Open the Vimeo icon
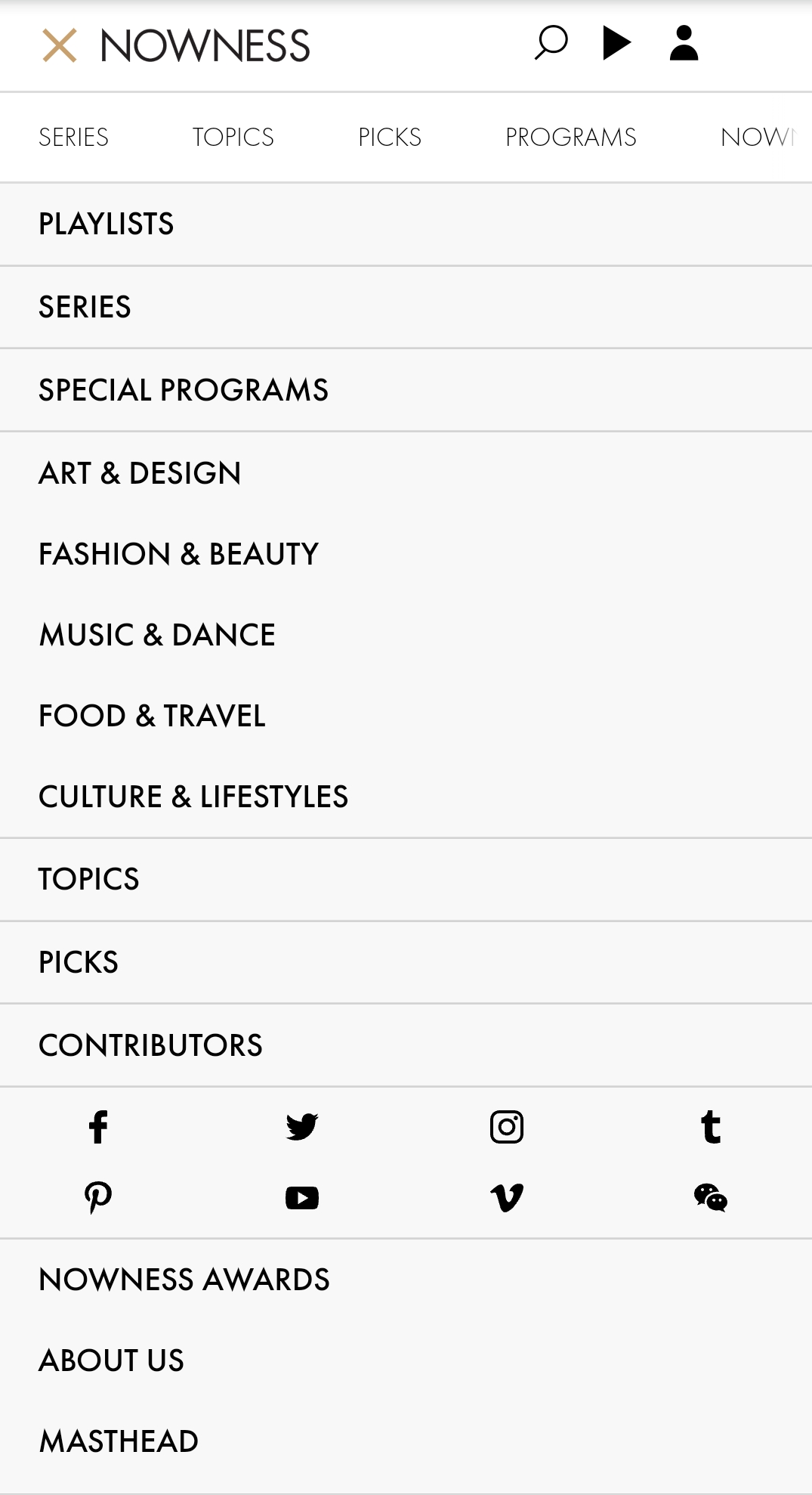The image size is (812, 1495). click(506, 1198)
